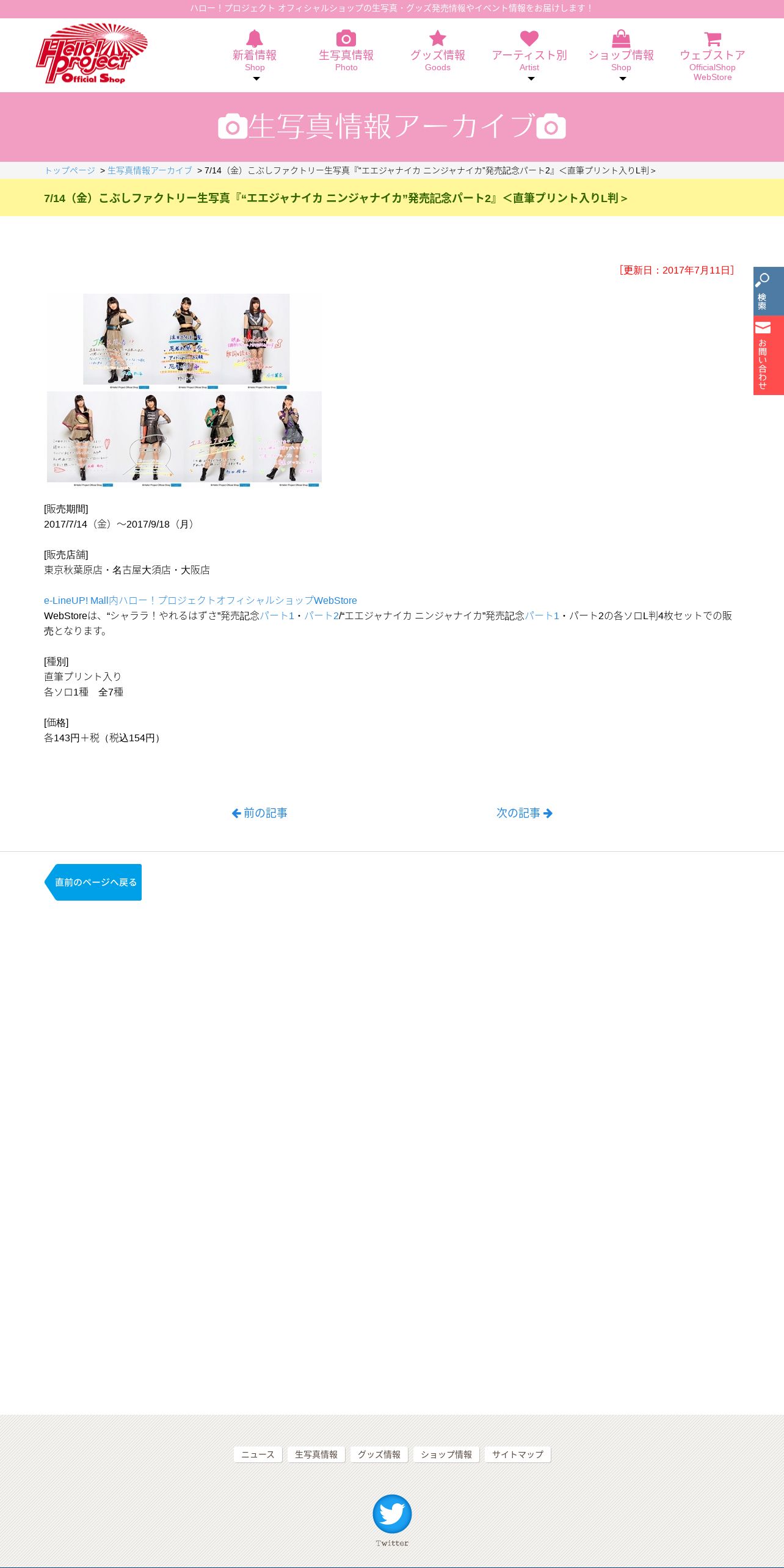Image resolution: width=784 pixels, height=1568 pixels.
Task: Expand the アーティスト別 Artist menu
Action: tap(529, 55)
